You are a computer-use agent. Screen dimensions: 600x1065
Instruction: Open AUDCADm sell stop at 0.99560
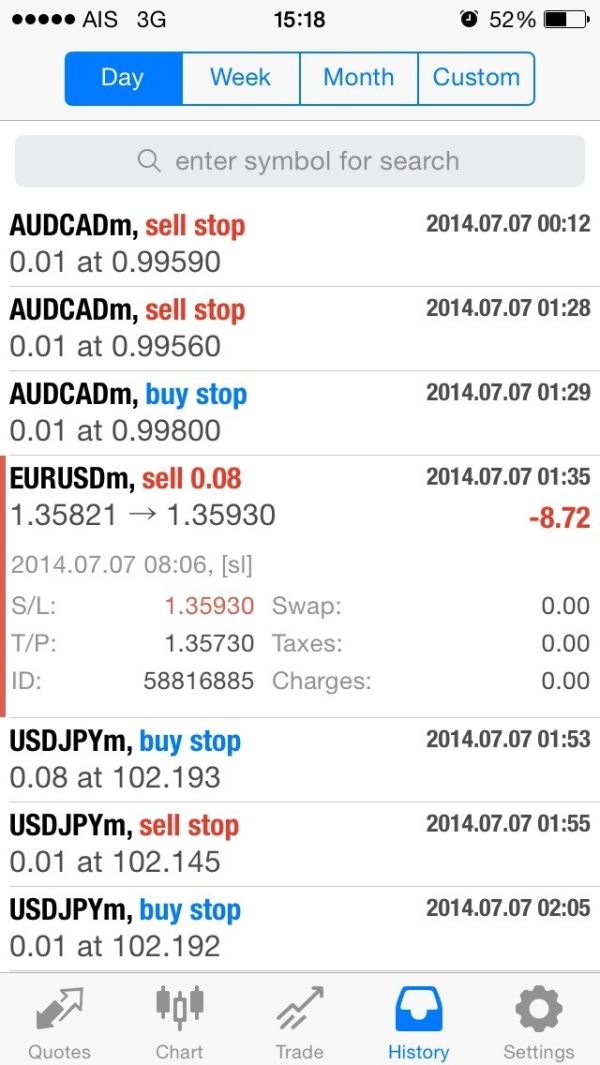click(x=300, y=328)
